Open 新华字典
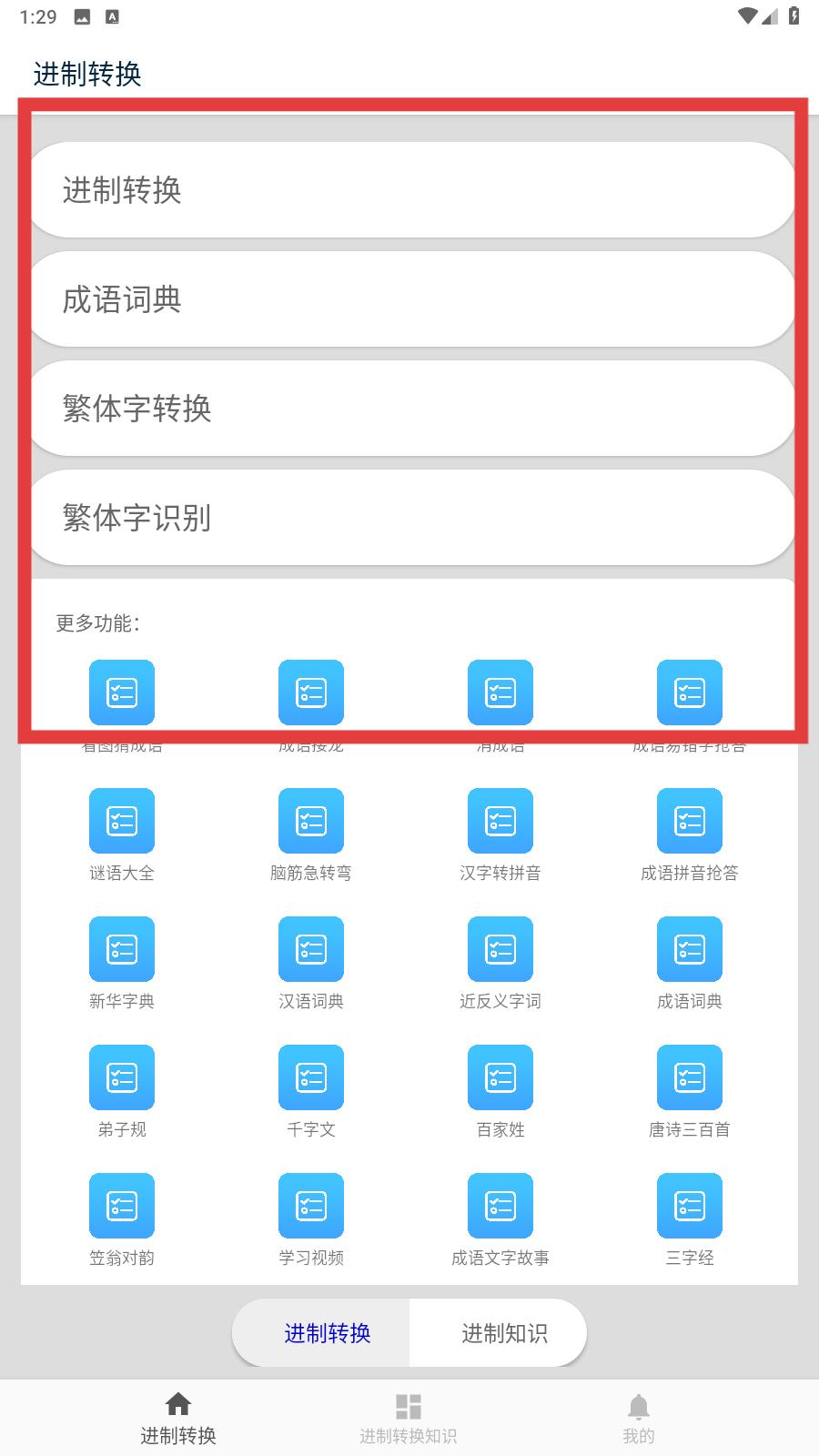Image resolution: width=819 pixels, height=1456 pixels. (122, 964)
